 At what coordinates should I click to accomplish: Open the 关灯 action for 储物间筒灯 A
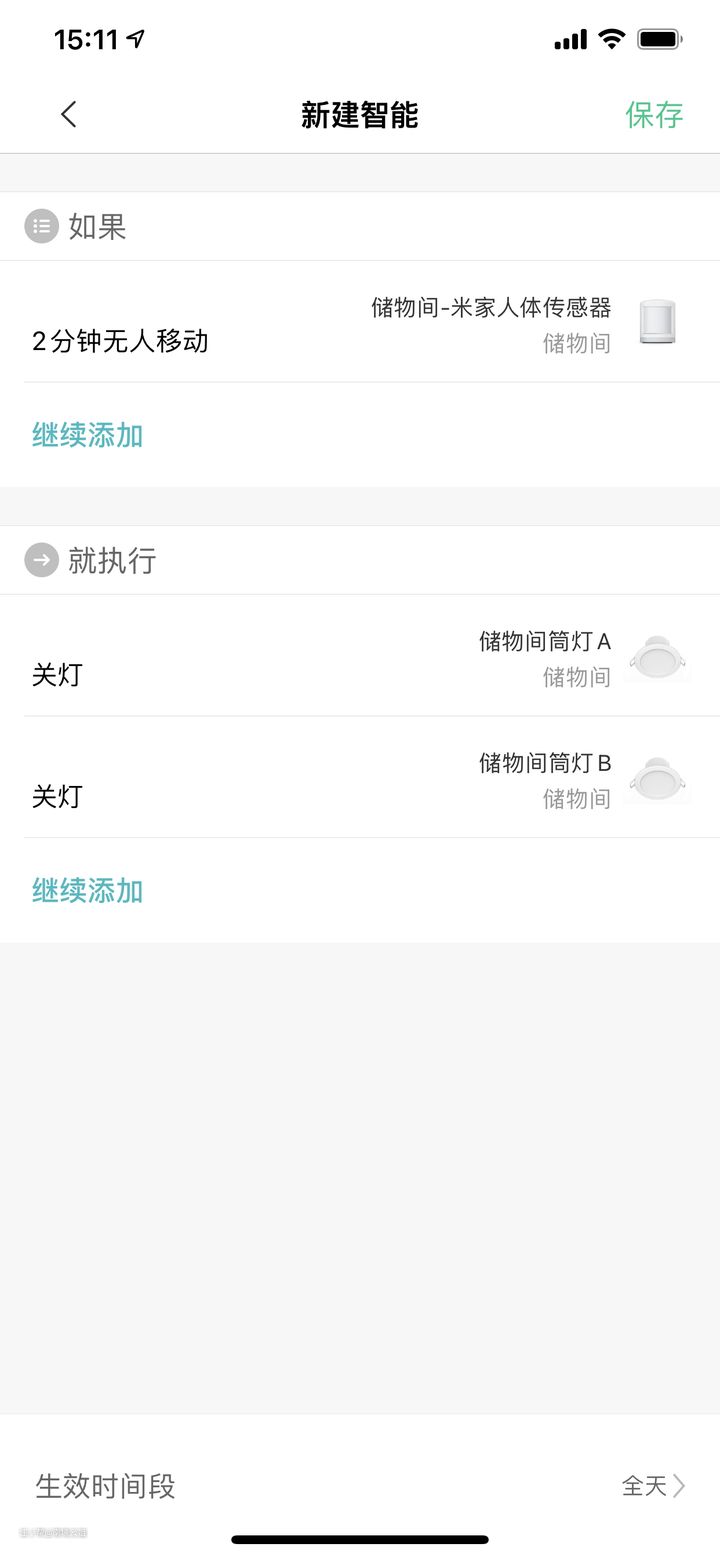360,657
